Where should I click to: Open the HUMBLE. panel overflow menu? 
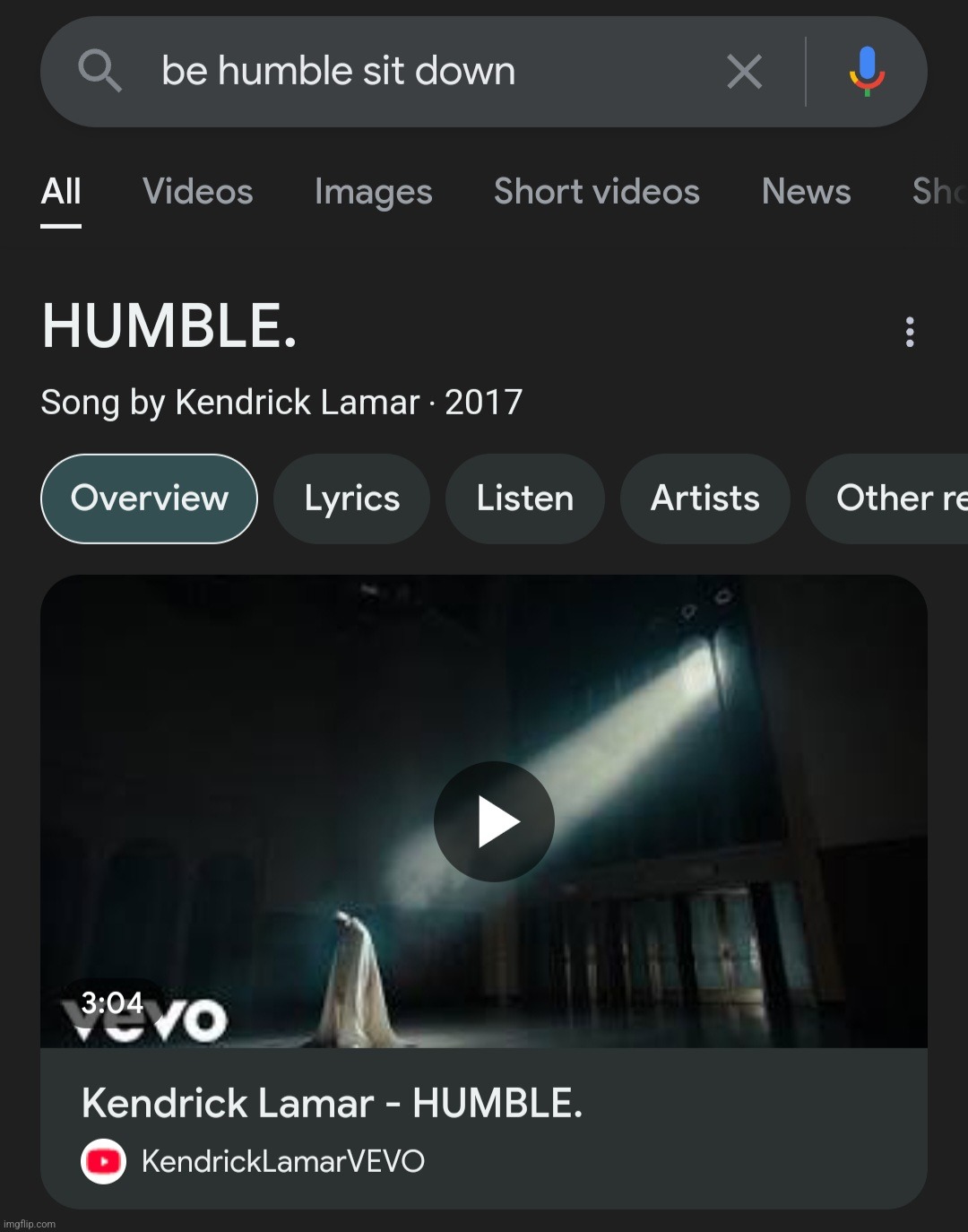coord(909,332)
